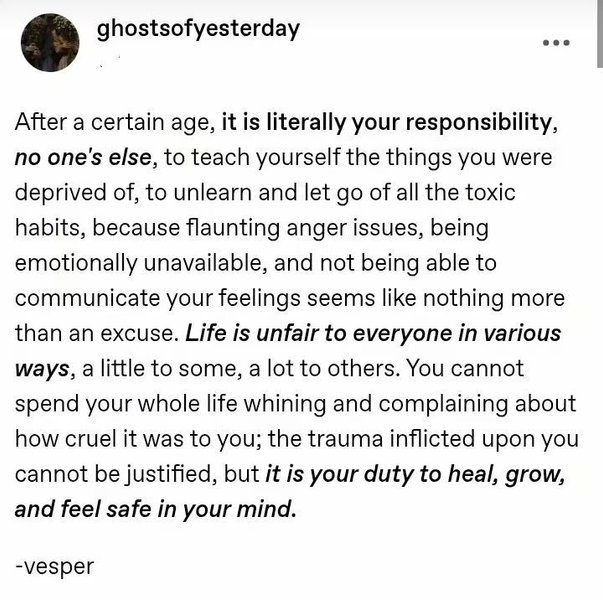Tap the ghostsofyesterday username

click(x=198, y=29)
